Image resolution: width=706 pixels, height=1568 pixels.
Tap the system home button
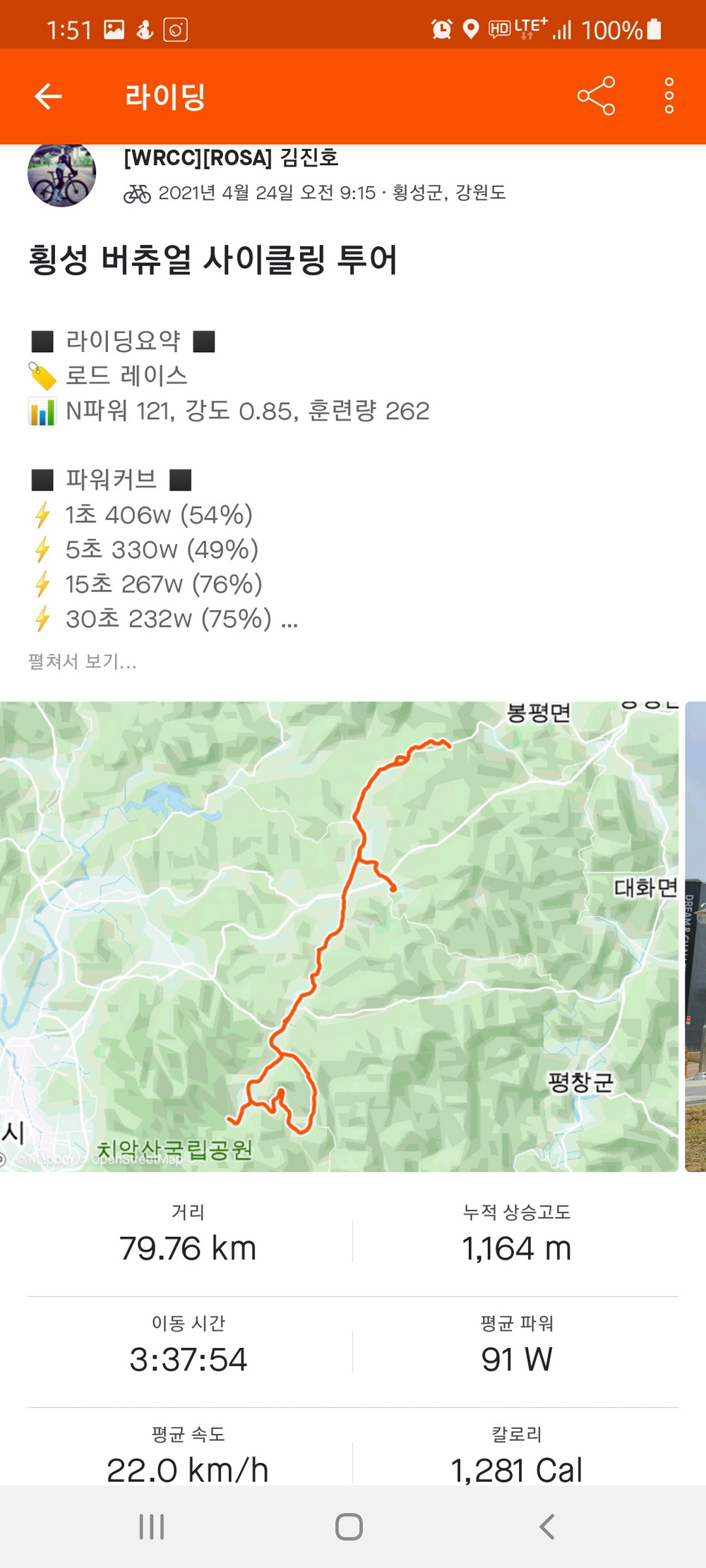click(349, 1527)
